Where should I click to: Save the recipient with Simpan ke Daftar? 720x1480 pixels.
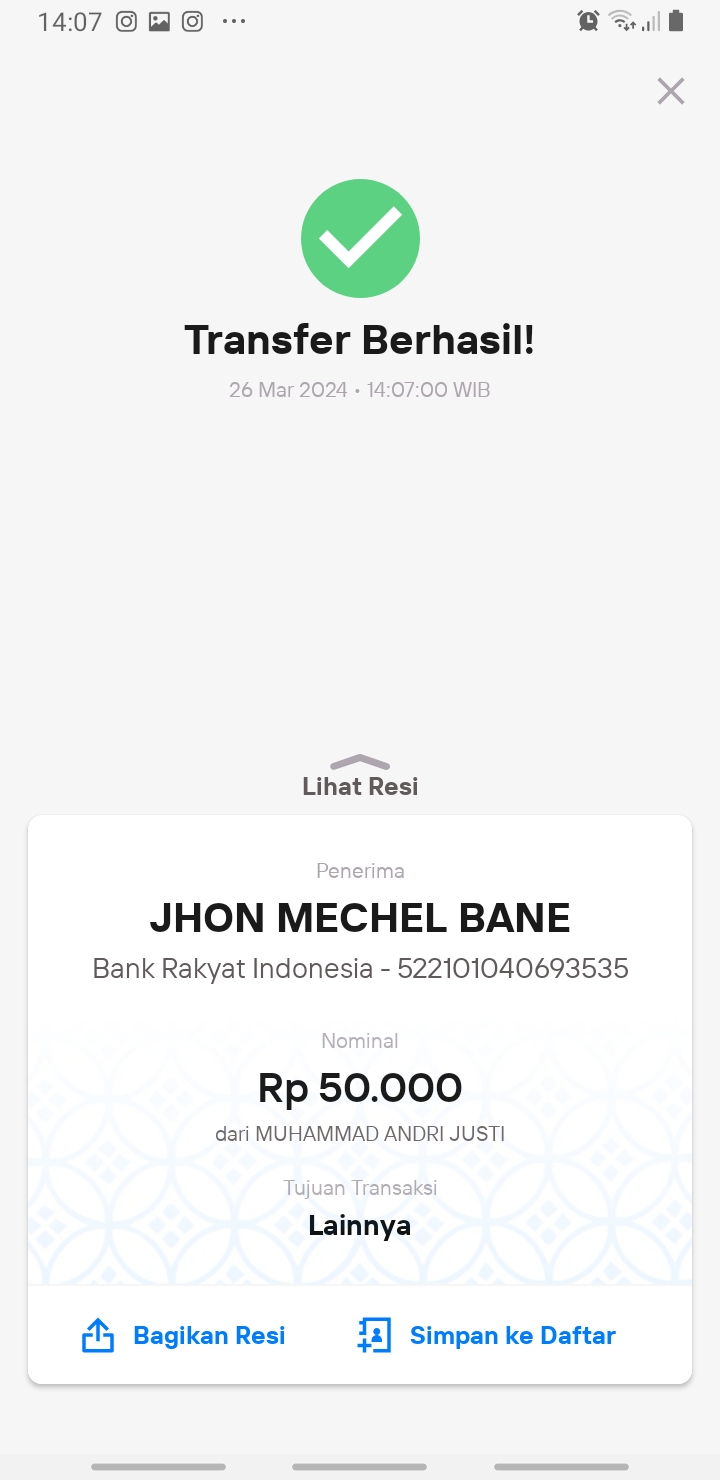[x=487, y=1335]
